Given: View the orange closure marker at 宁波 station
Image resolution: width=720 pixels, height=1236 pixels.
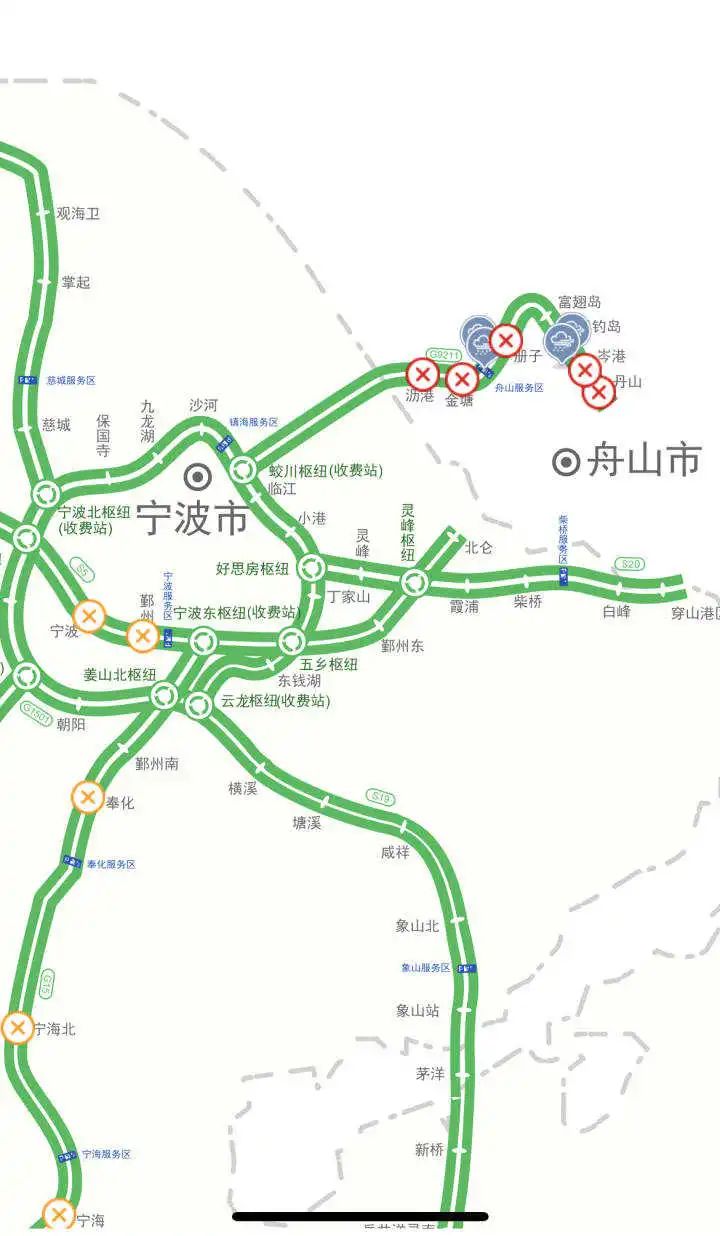Looking at the screenshot, I should coord(90,616).
